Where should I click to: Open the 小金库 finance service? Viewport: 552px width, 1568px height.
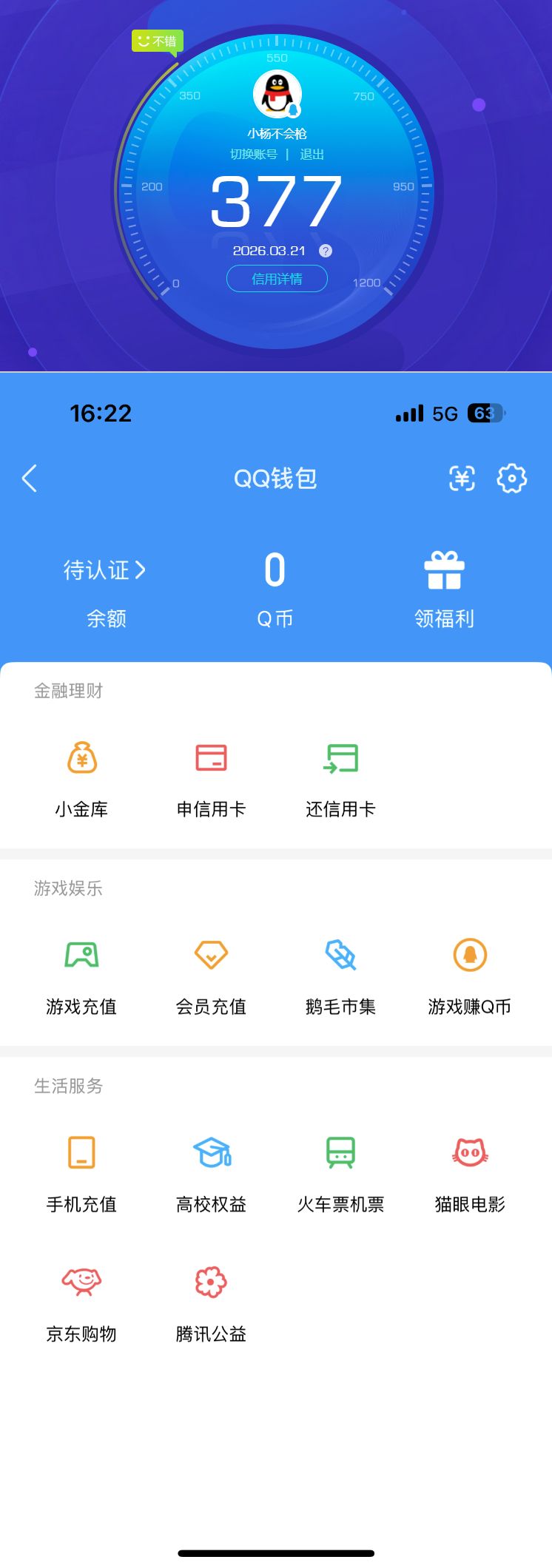click(x=81, y=777)
